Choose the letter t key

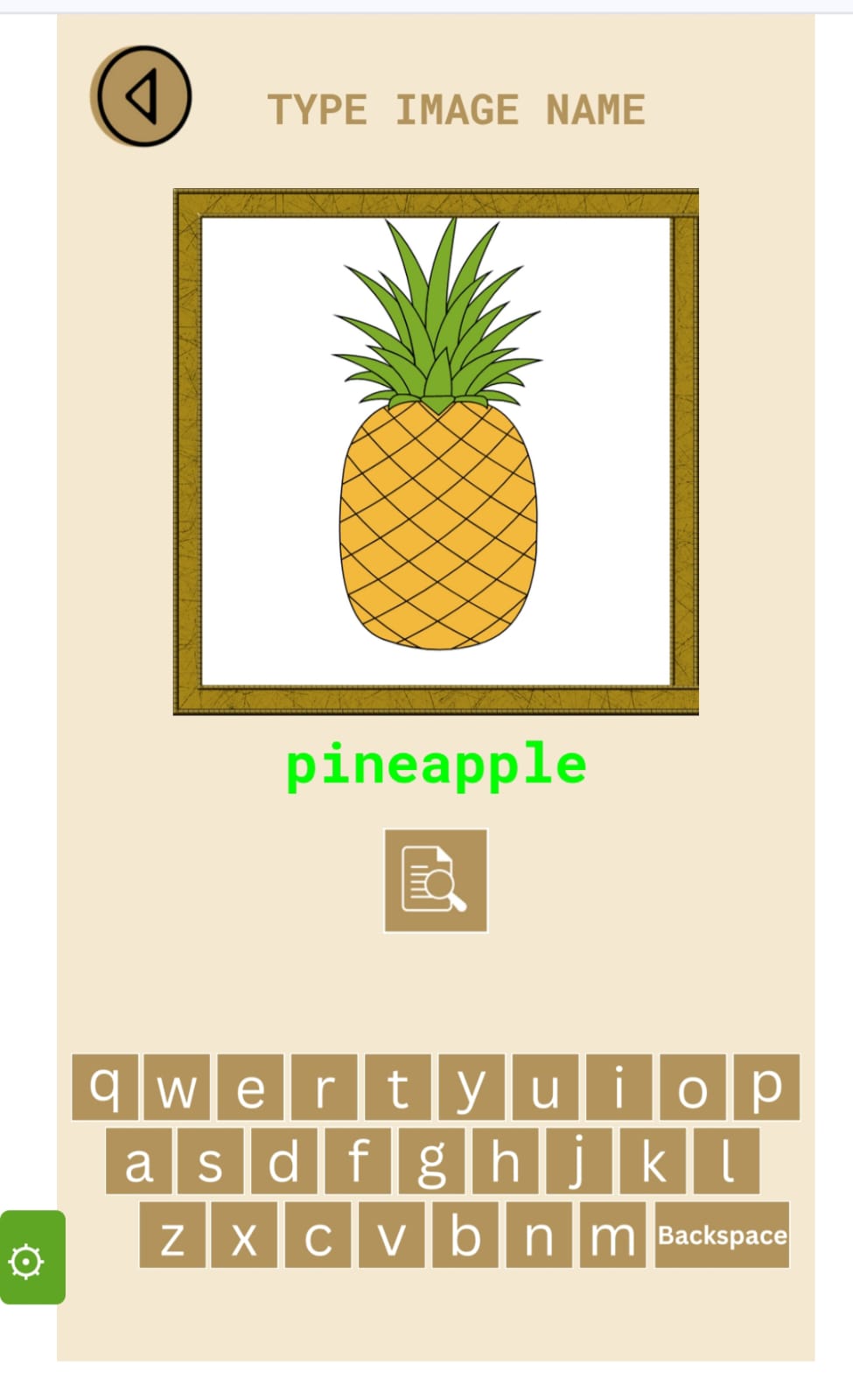coord(398,1087)
